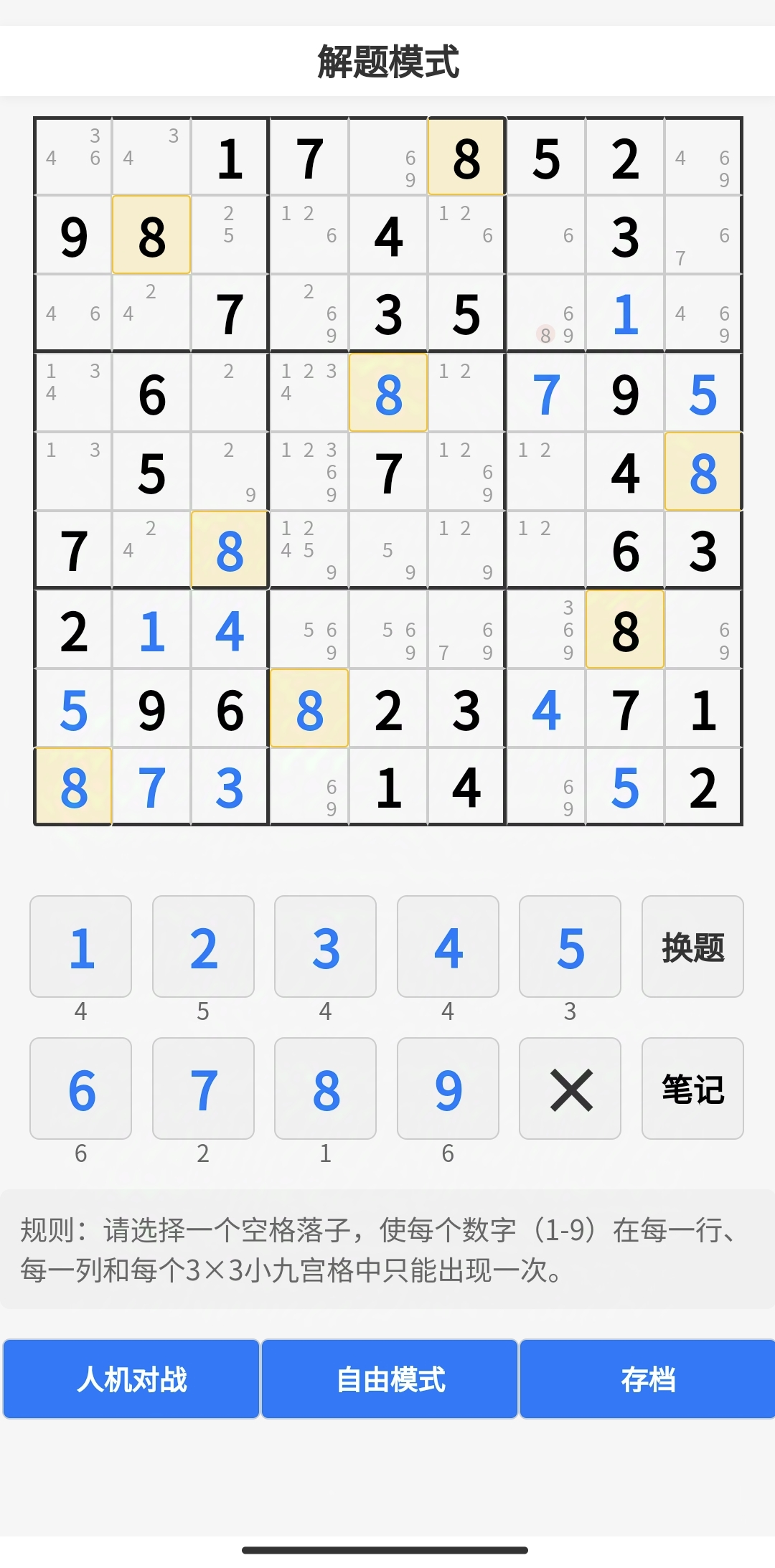Select number 8 on the keypad

[x=326, y=1089]
